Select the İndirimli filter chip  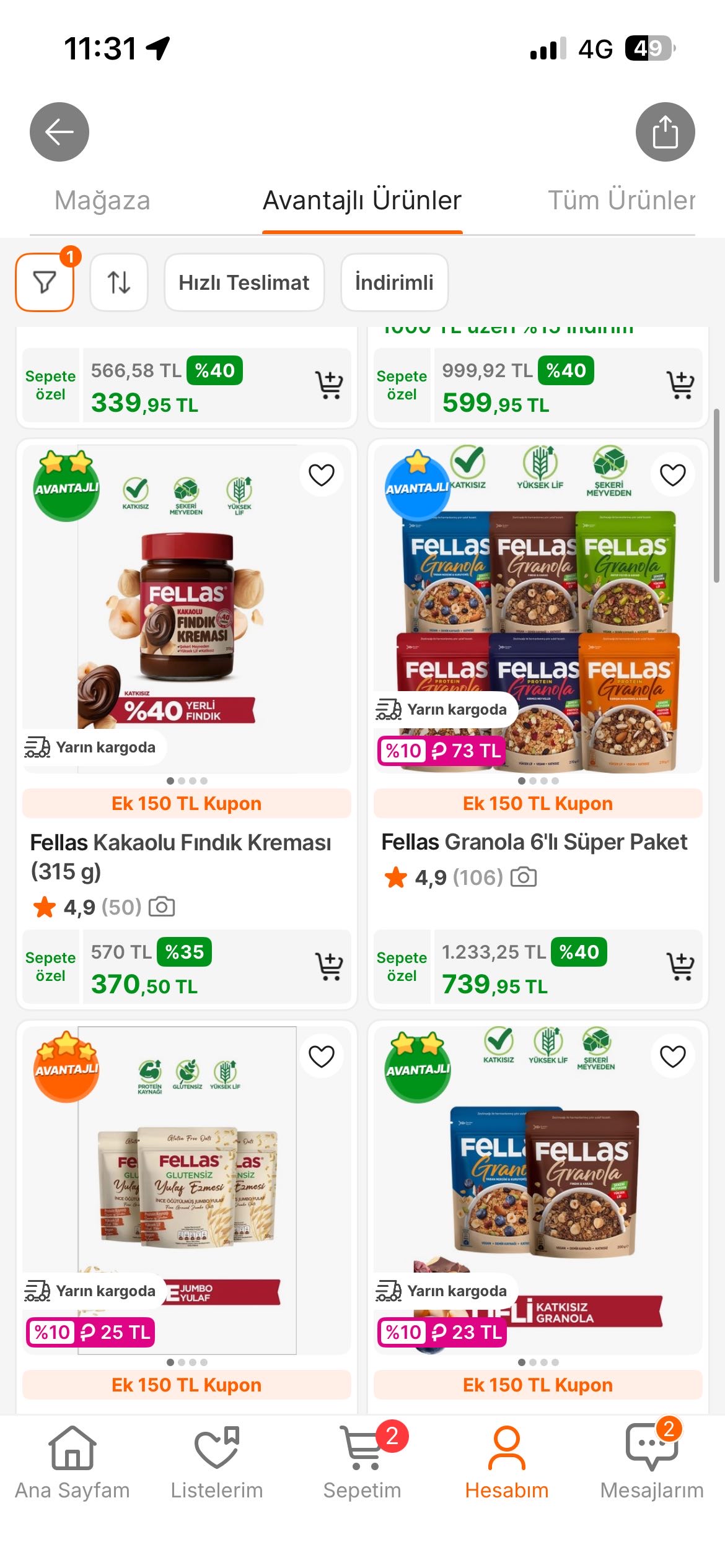click(394, 282)
